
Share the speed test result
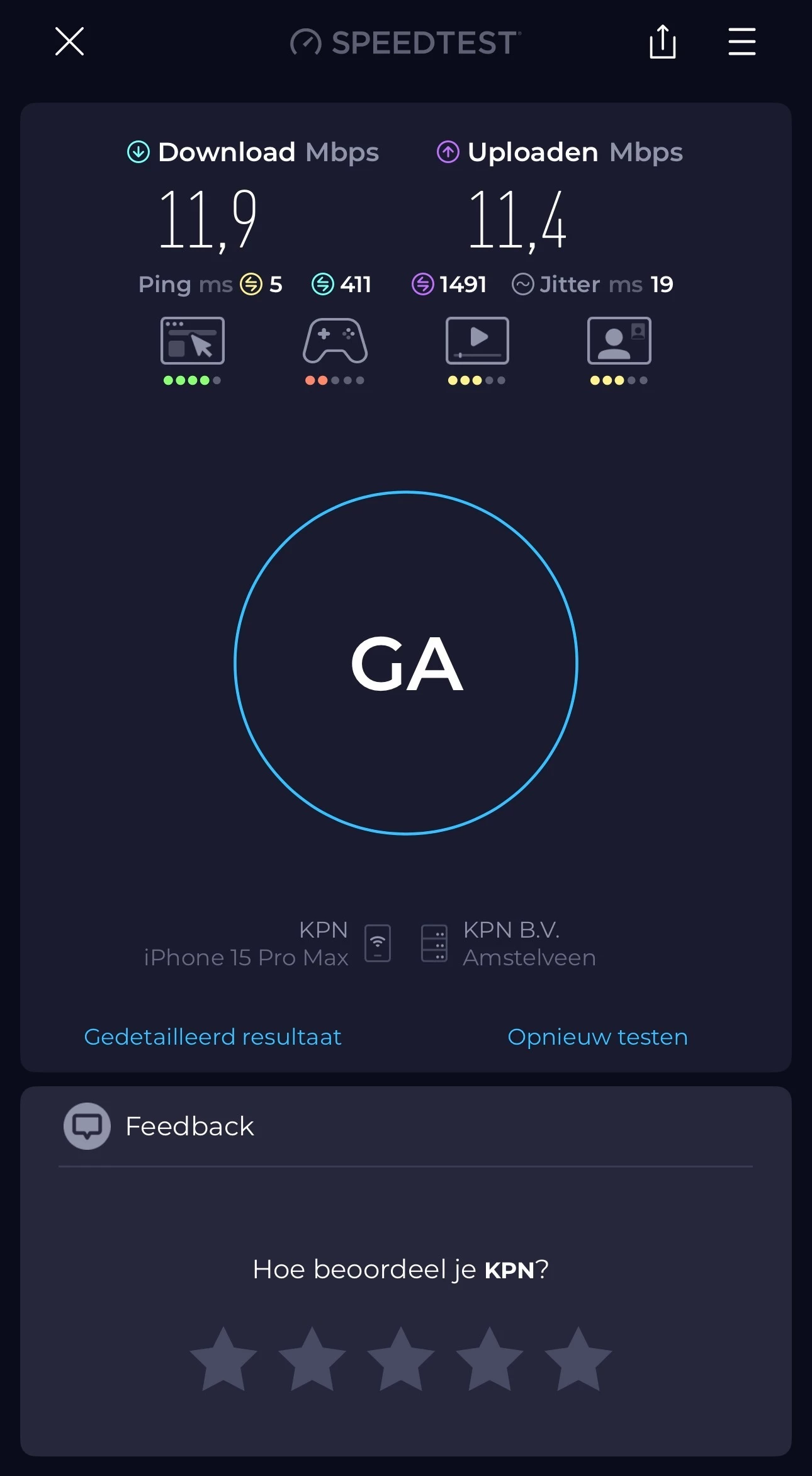pyautogui.click(x=662, y=42)
